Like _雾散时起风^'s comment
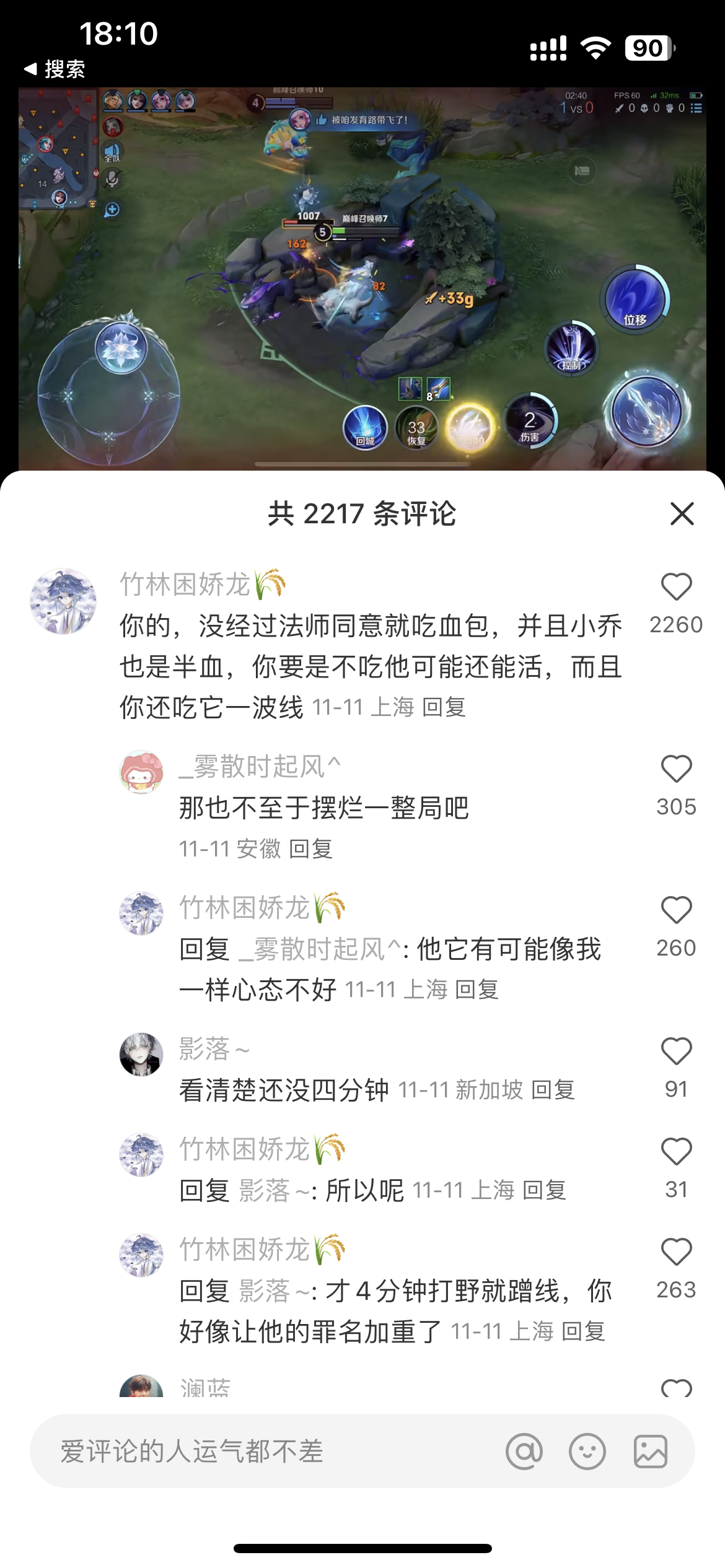The image size is (725, 1568). tap(676, 769)
